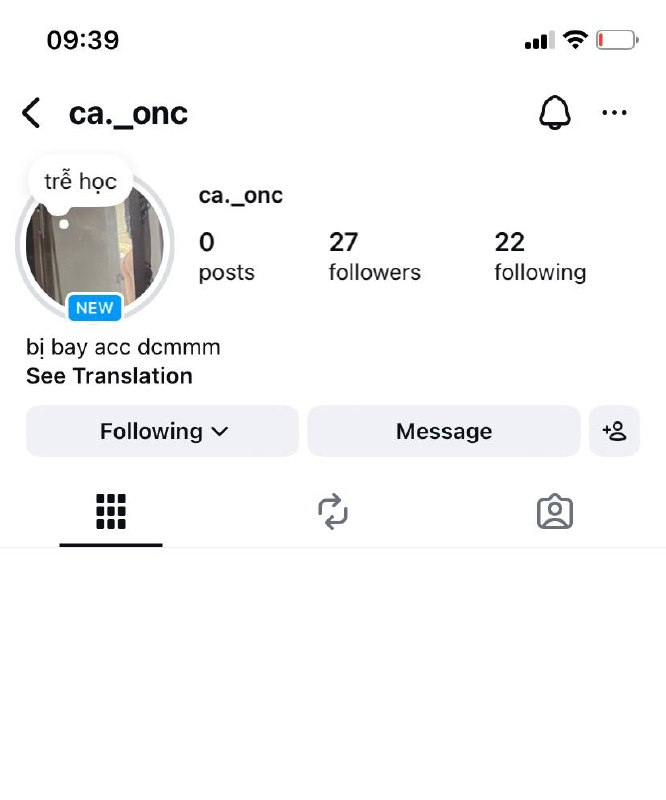Tap See Translation under the bio
666x800 pixels.
(x=109, y=376)
